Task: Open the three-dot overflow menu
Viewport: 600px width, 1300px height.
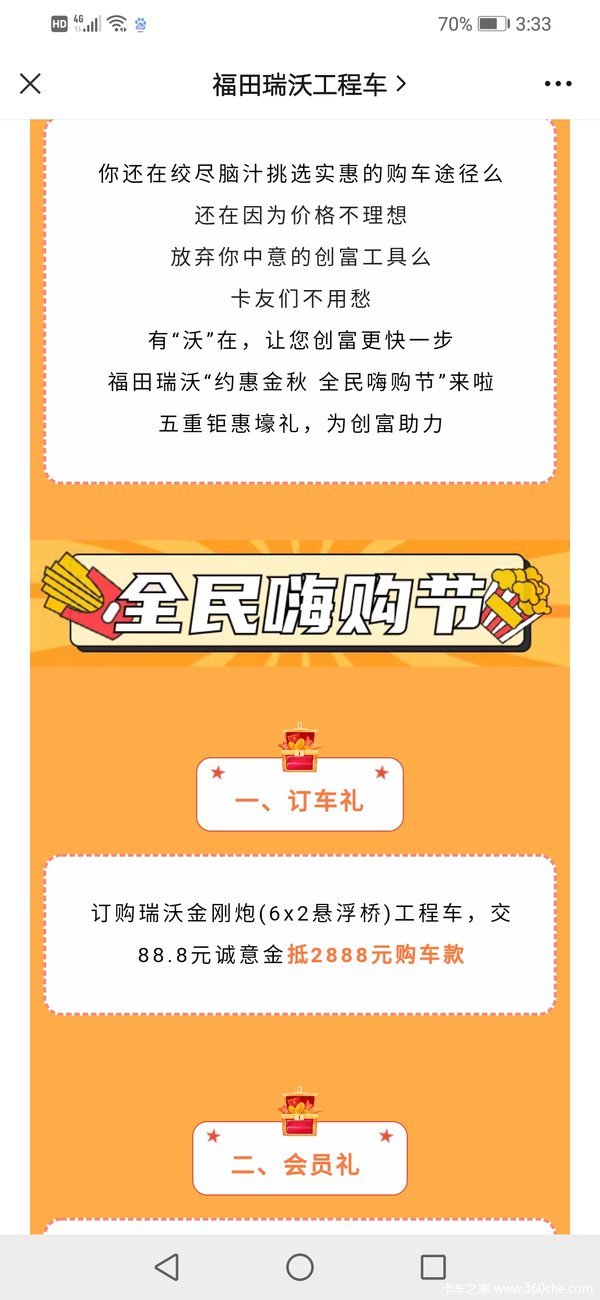Action: click(558, 84)
